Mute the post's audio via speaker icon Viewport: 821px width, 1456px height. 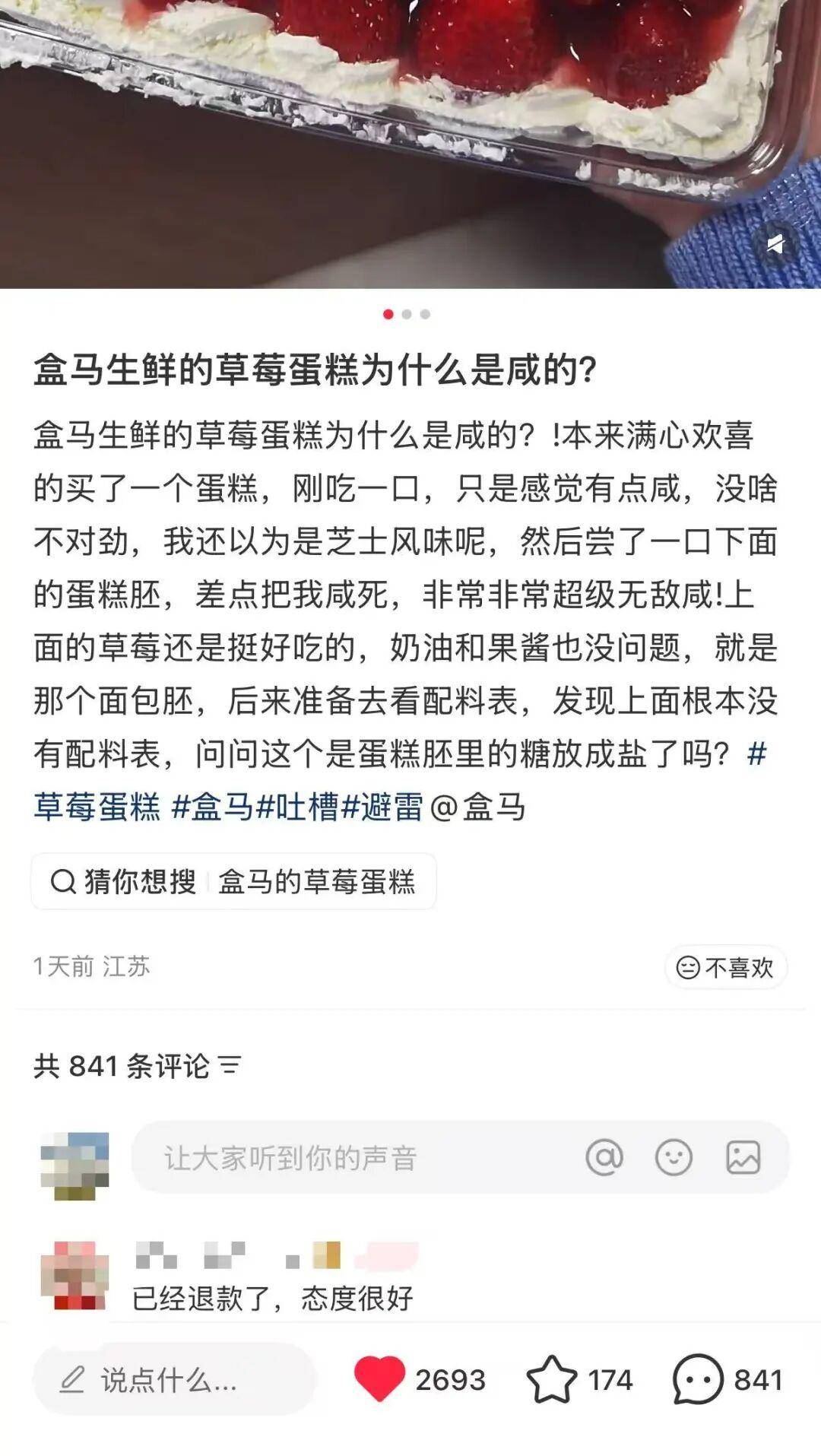coord(775,244)
